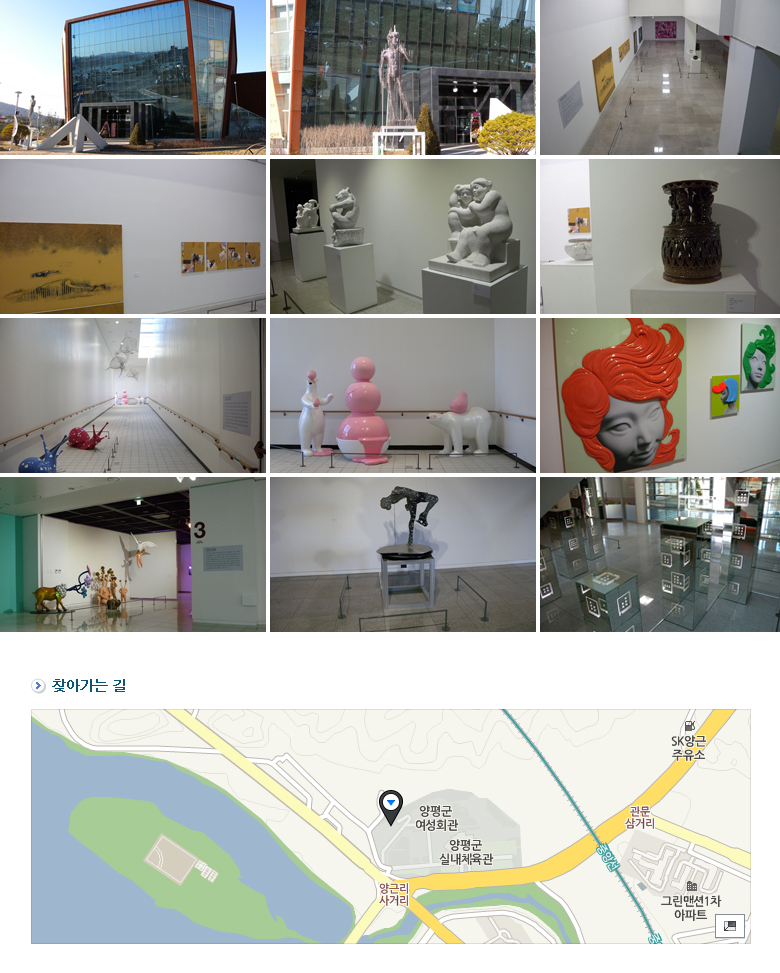Tap the location marker on the map

coord(390,804)
